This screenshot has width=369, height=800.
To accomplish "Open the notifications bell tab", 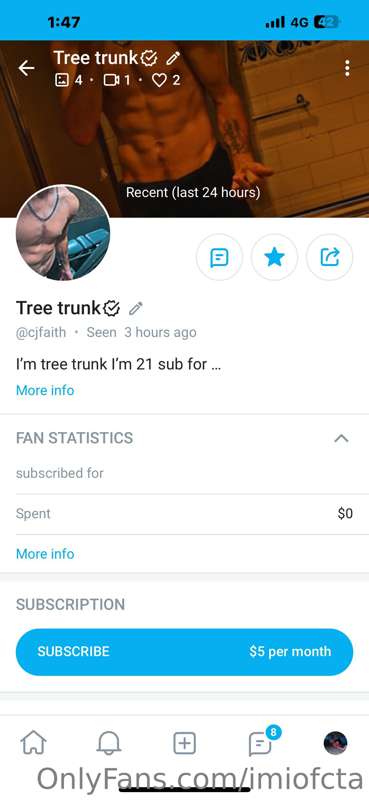I will (109, 743).
